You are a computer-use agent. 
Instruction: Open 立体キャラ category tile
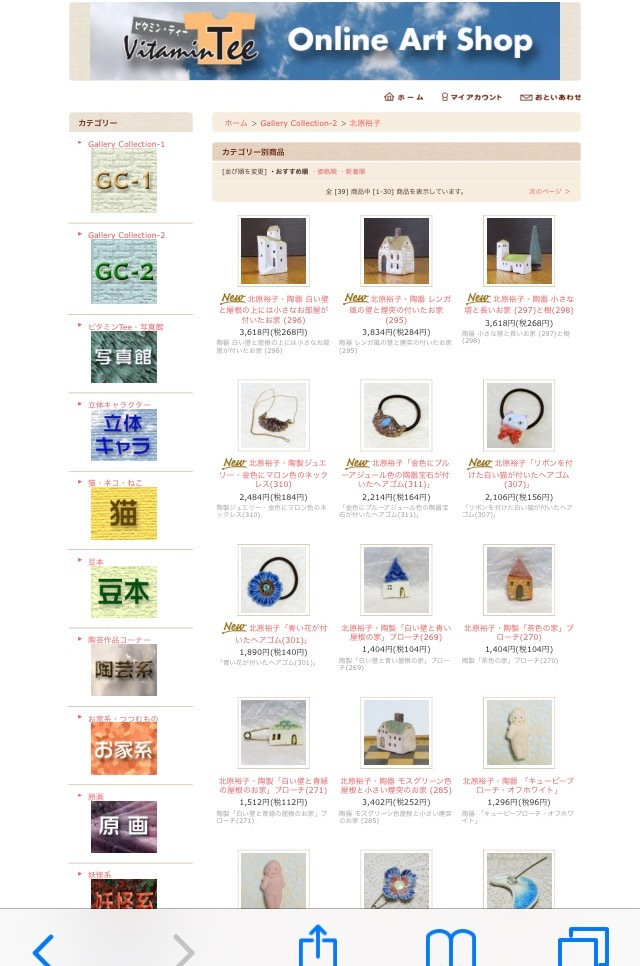(x=123, y=436)
